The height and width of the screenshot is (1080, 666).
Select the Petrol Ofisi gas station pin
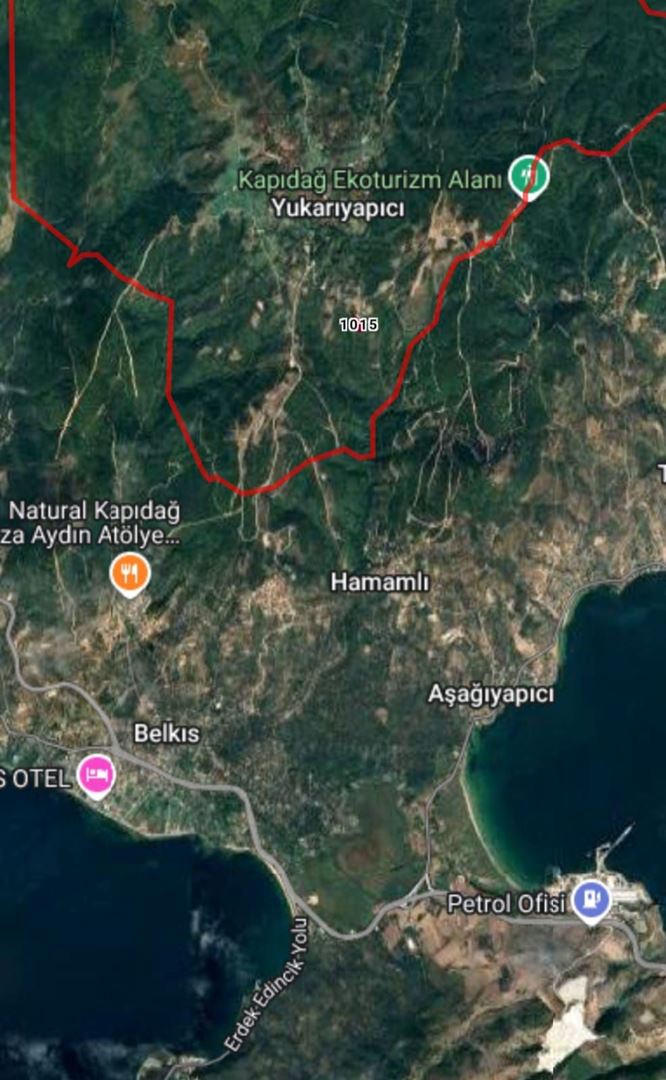[592, 902]
